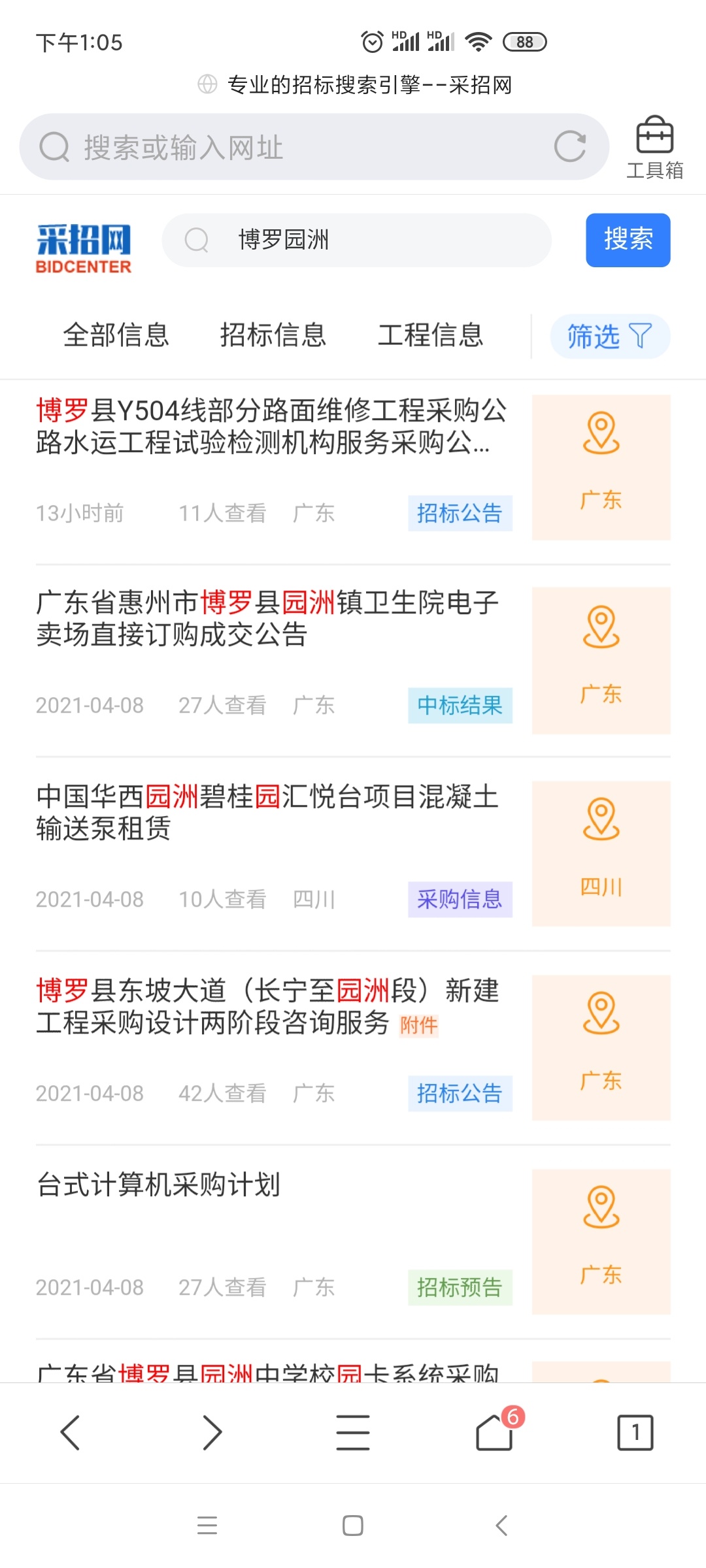The image size is (706, 1568).
Task: Switch to the 招标信息 tab
Action: tap(273, 336)
